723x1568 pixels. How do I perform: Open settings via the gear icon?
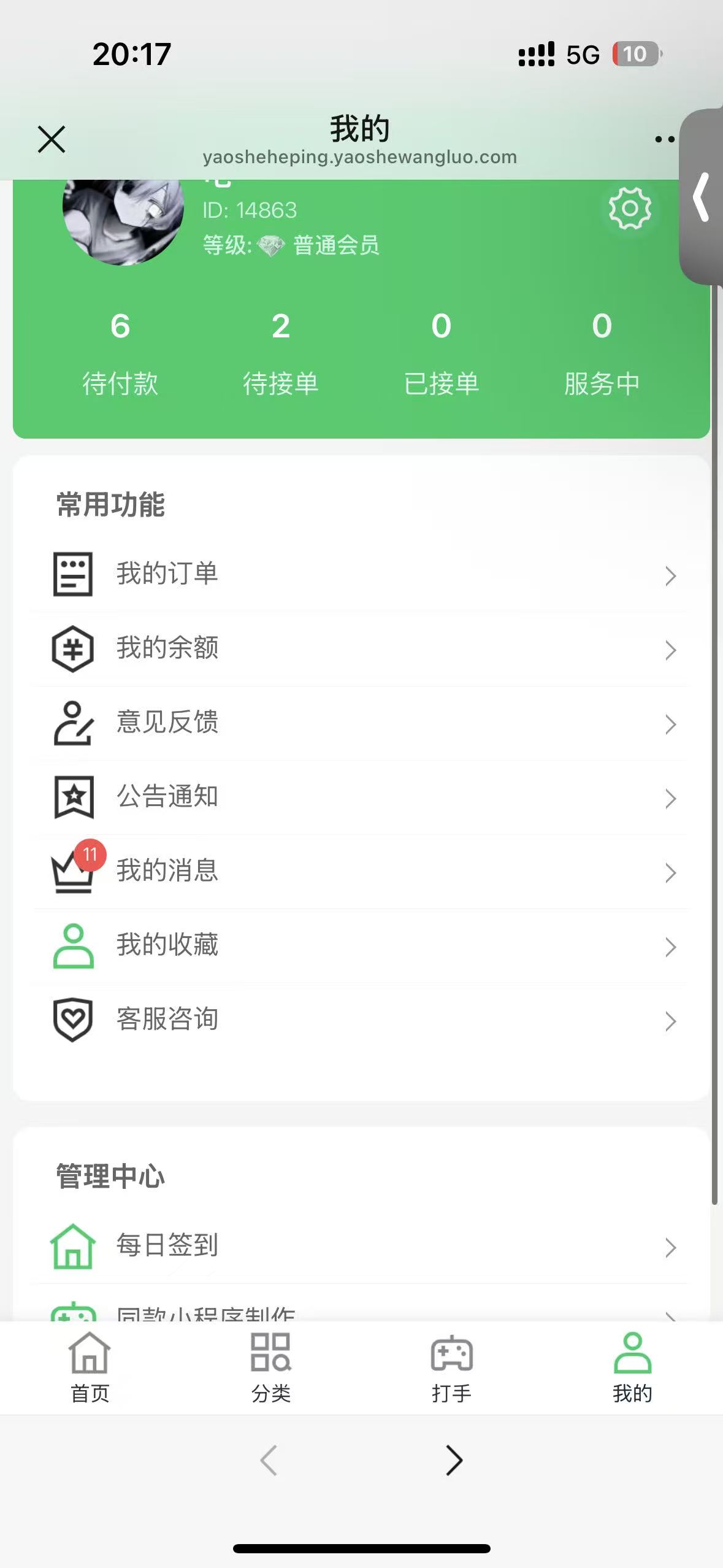point(630,209)
